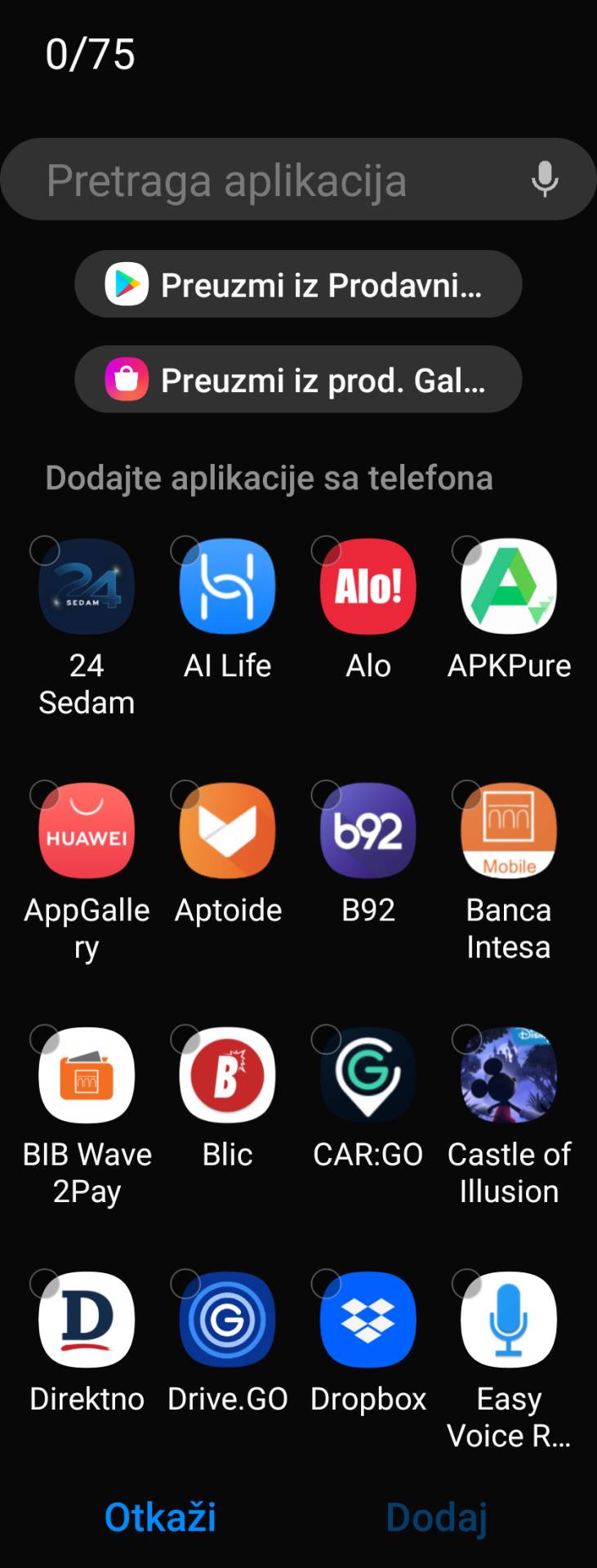Select the Dropbox app icon
This screenshot has height=1568, width=597.
(368, 1319)
